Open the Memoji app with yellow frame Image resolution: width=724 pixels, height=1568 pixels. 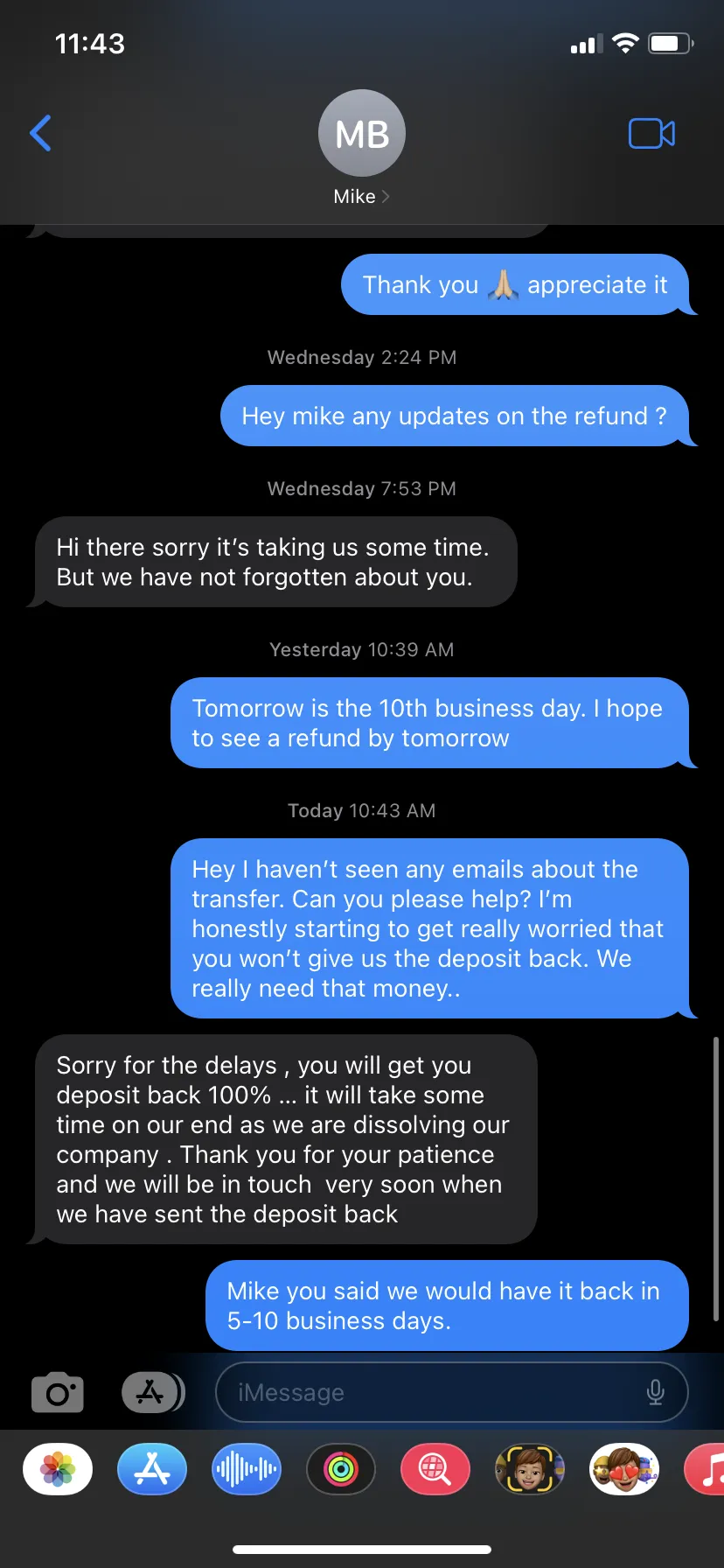(530, 1469)
